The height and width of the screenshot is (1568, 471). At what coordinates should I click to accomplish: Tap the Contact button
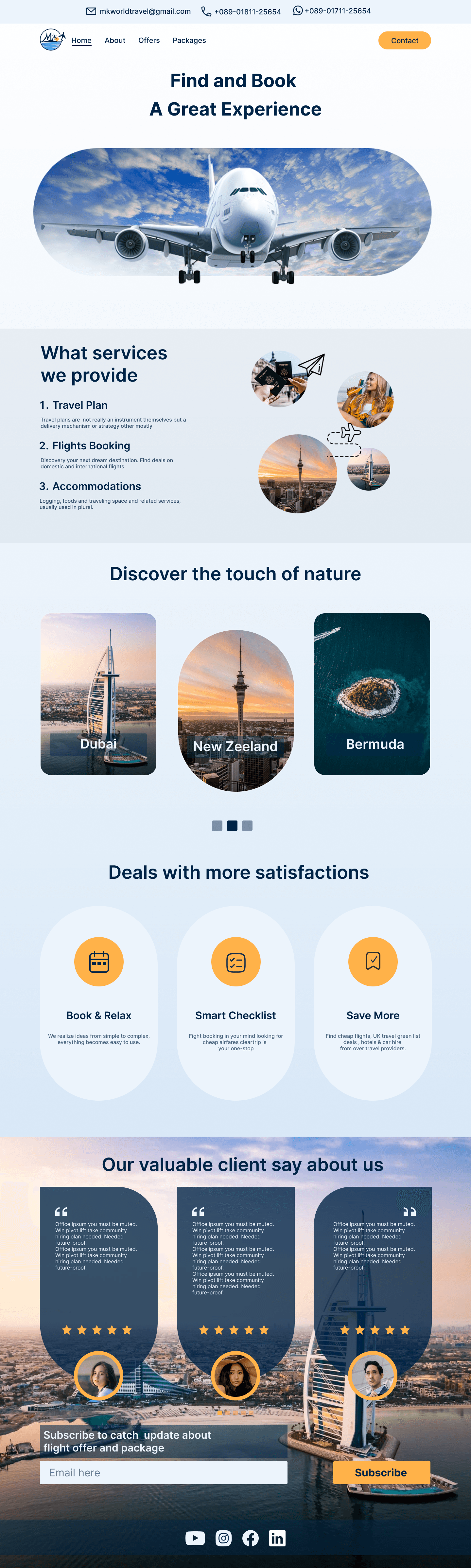tap(404, 41)
